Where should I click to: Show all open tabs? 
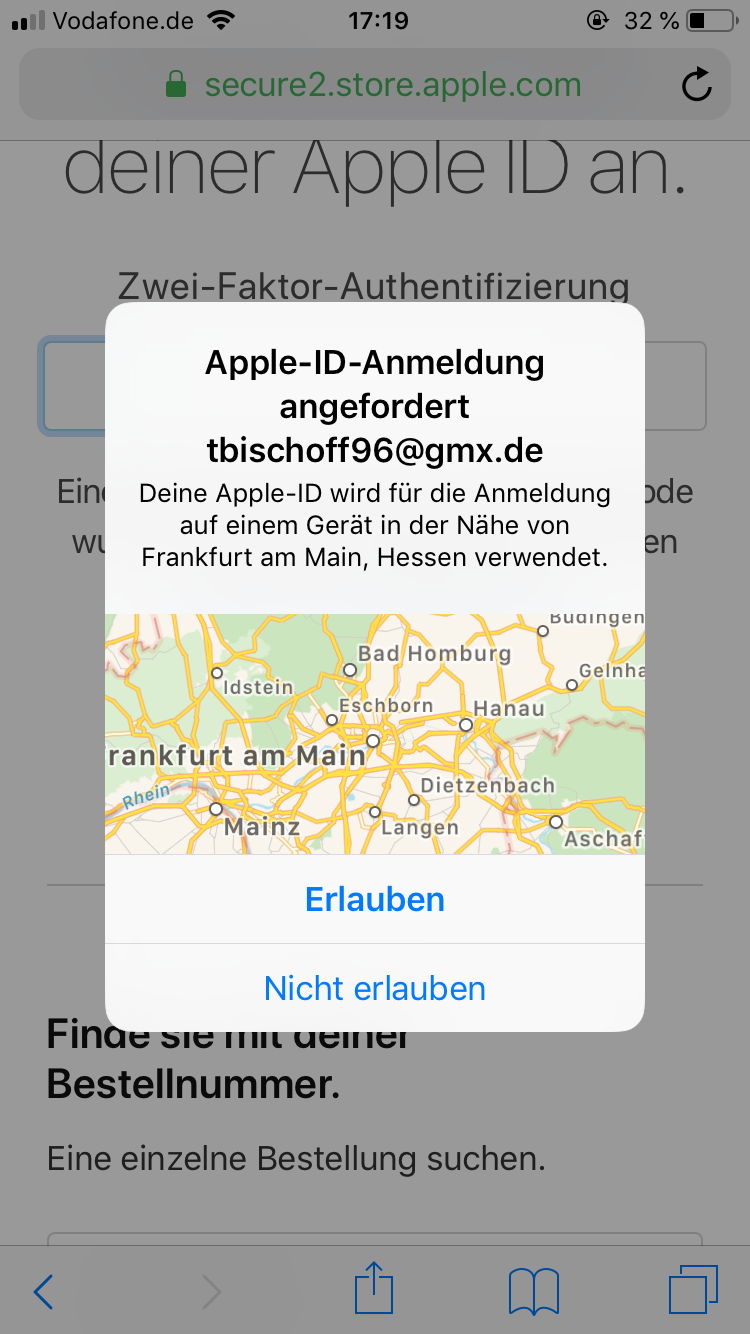pyautogui.click(x=692, y=1290)
